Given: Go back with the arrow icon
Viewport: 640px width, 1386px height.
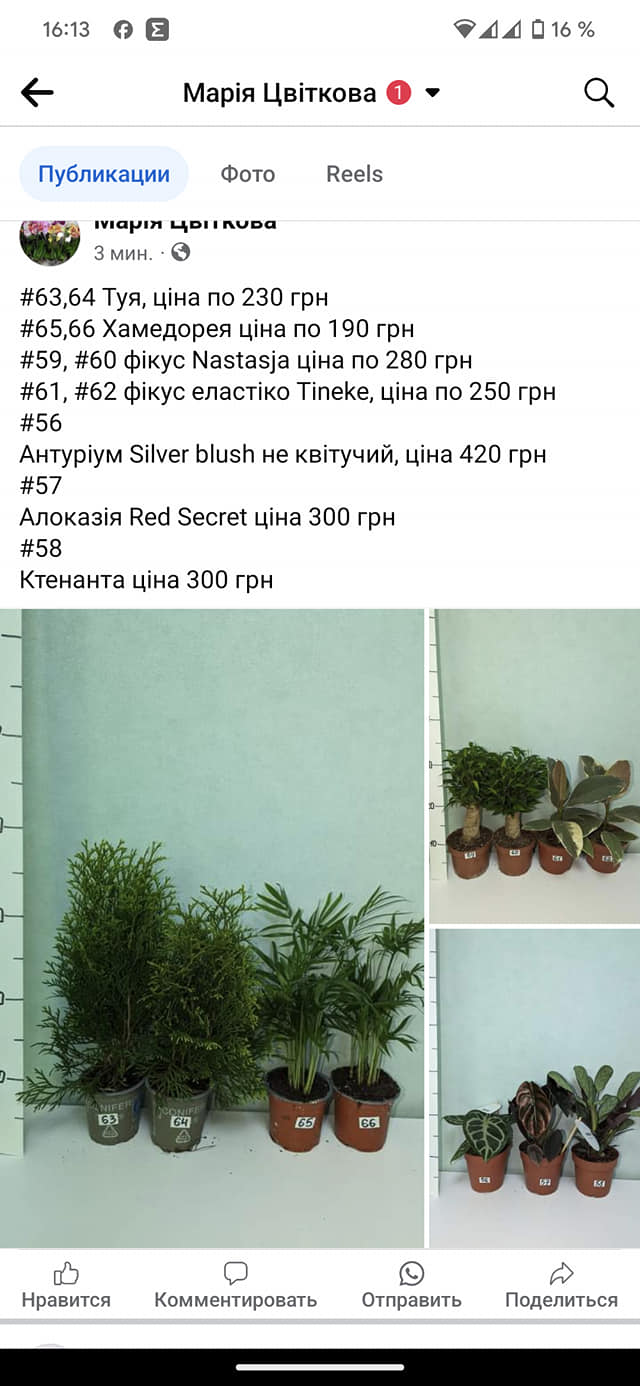Looking at the screenshot, I should tap(37, 93).
